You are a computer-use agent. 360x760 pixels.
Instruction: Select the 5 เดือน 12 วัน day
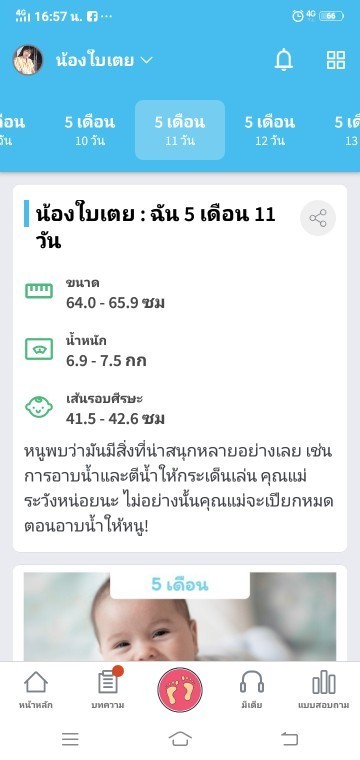point(270,130)
